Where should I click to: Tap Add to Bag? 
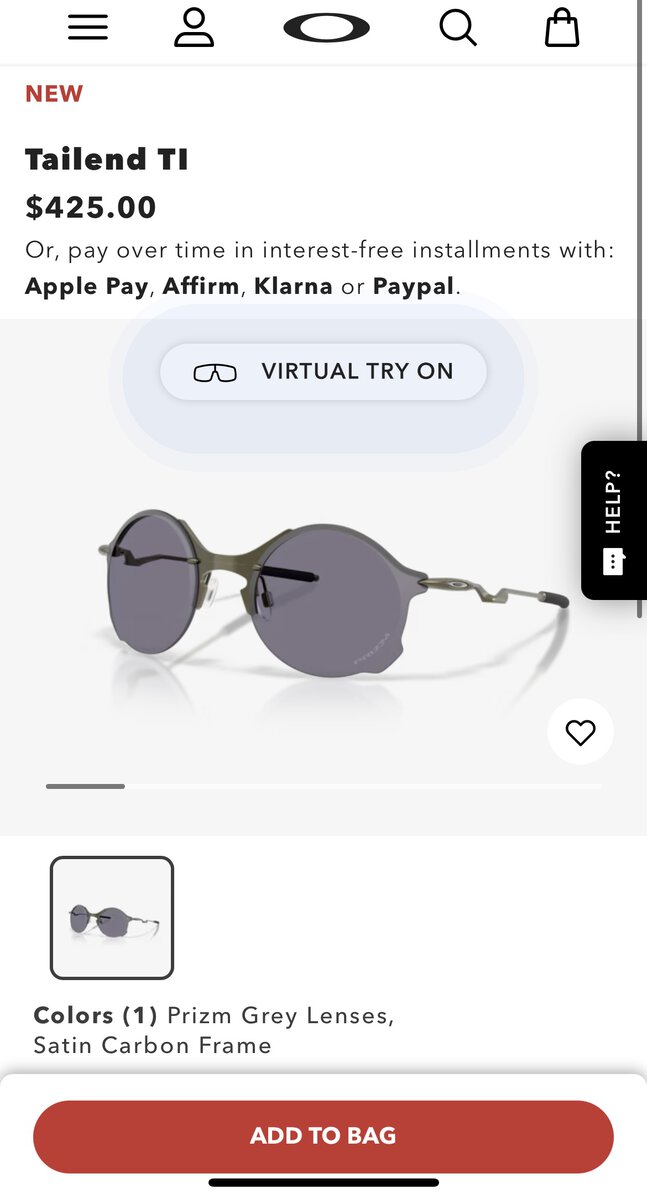[323, 1136]
